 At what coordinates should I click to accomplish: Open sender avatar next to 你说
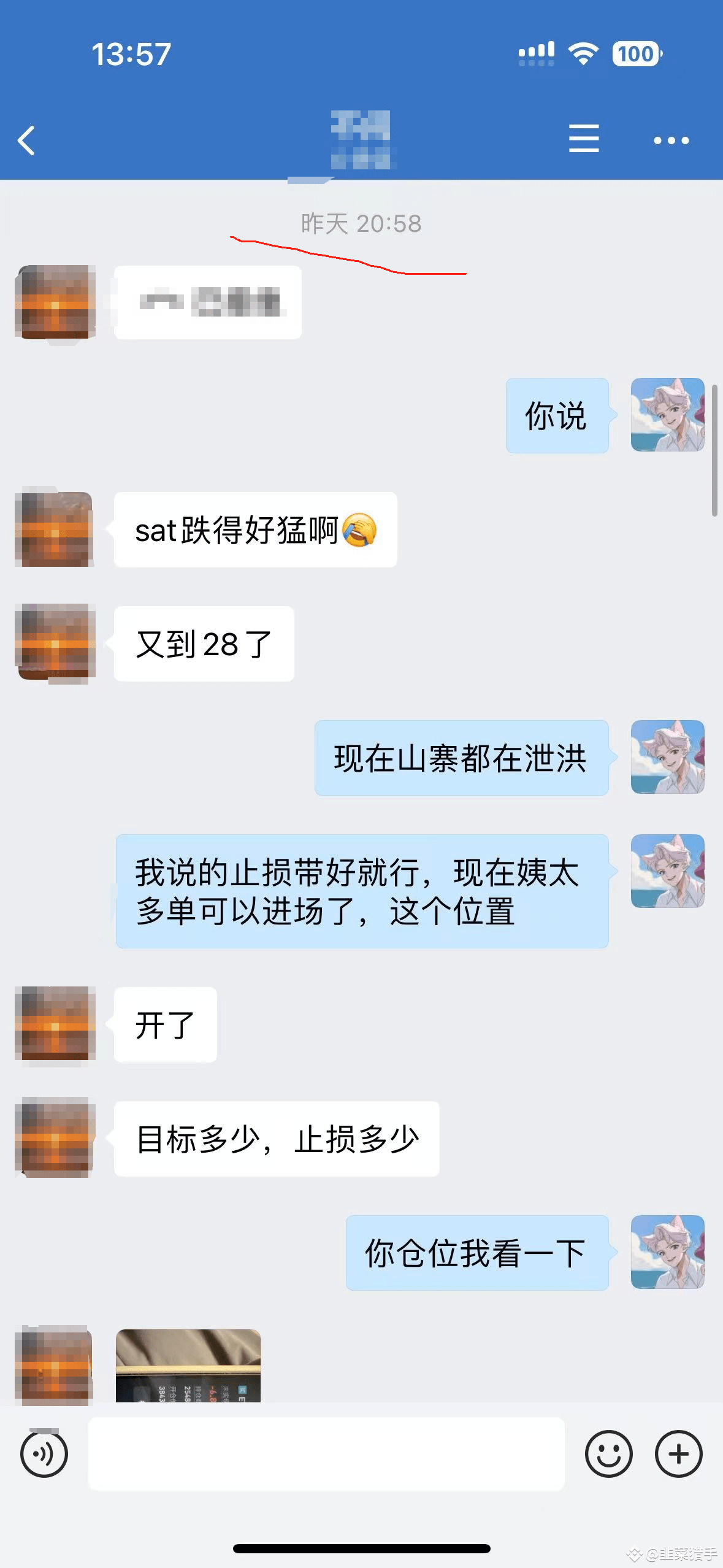tap(667, 415)
